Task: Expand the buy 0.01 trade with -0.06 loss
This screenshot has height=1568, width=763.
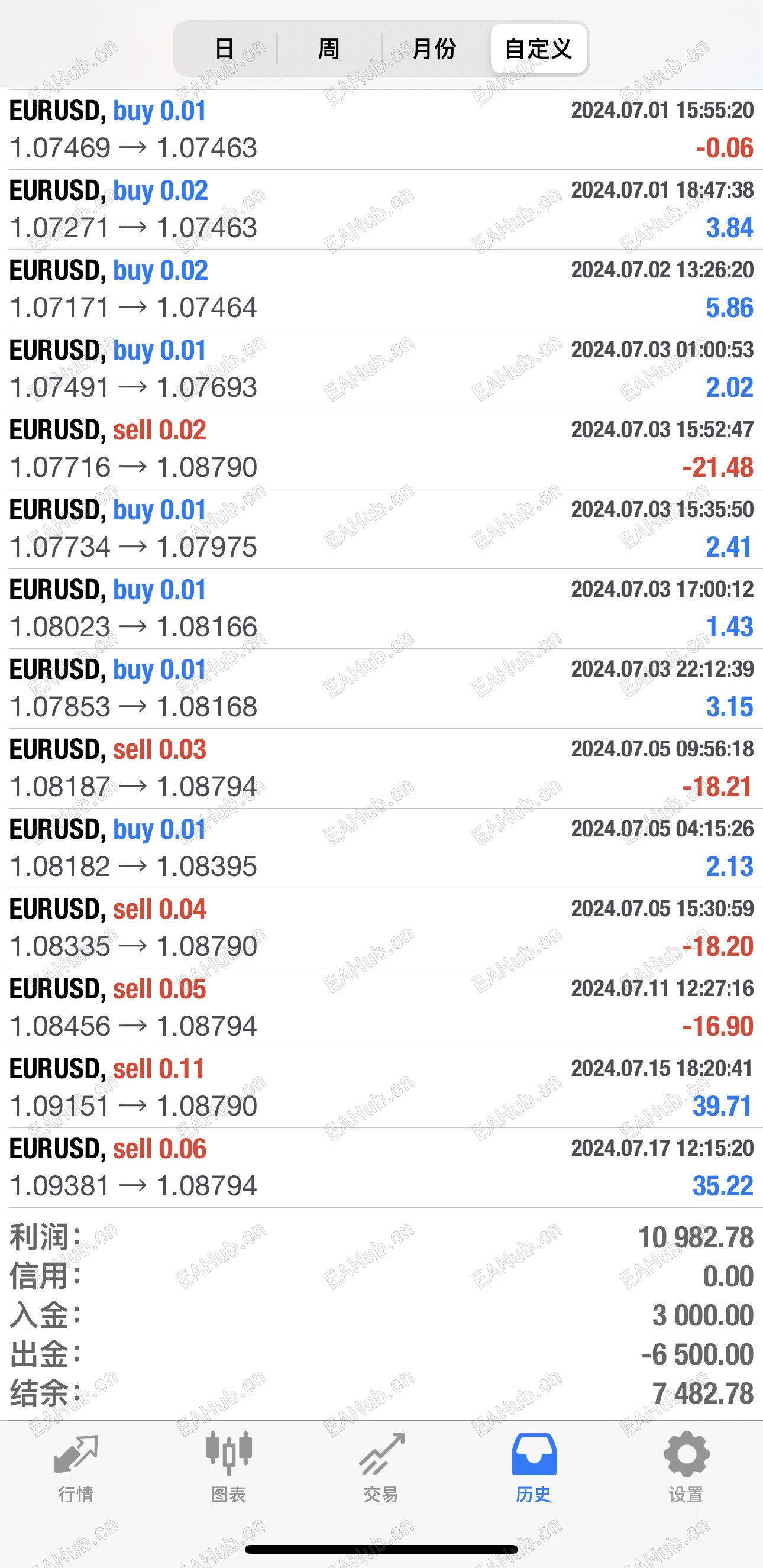Action: coord(381,130)
